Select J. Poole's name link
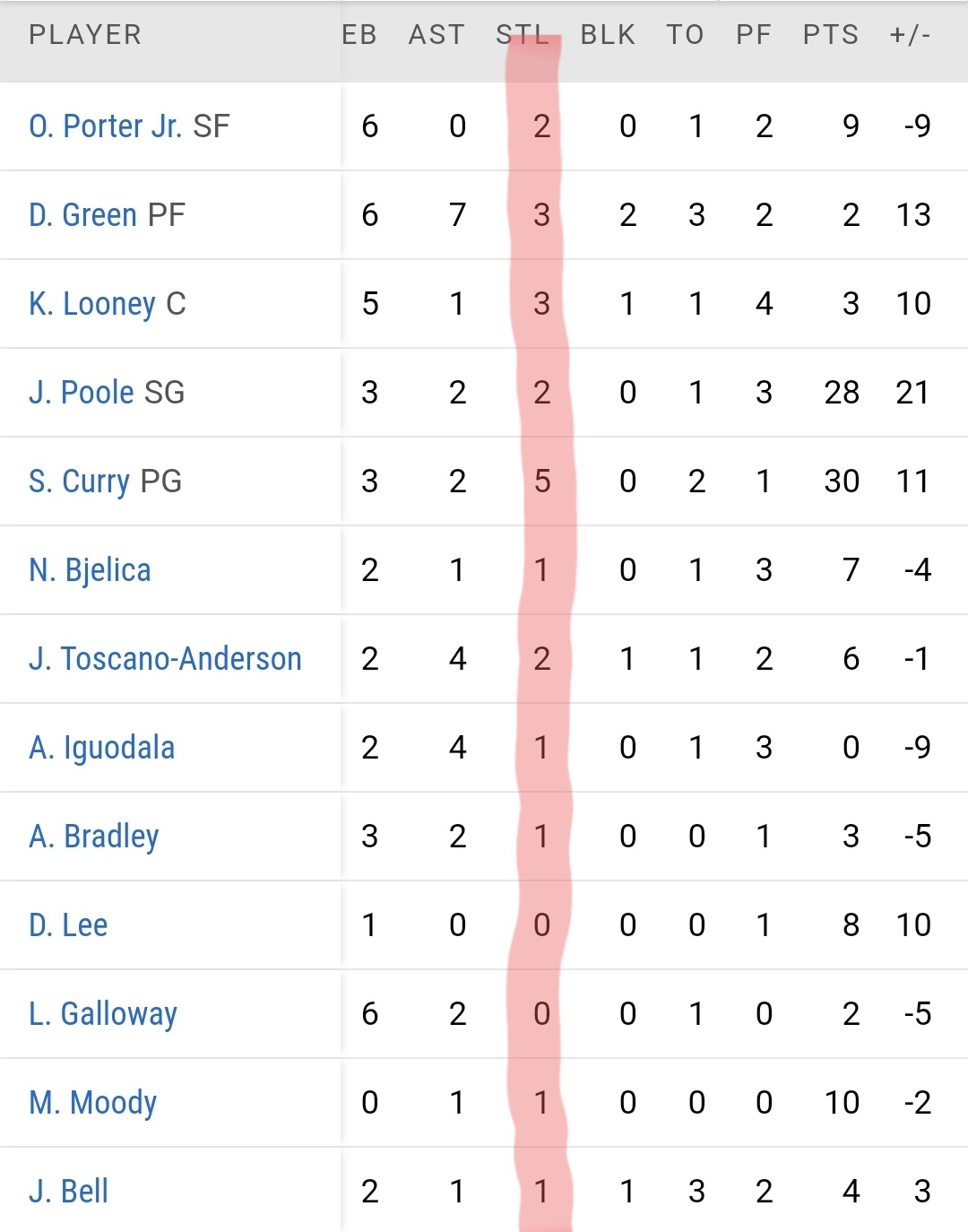This screenshot has height=1232, width=968. [82, 393]
